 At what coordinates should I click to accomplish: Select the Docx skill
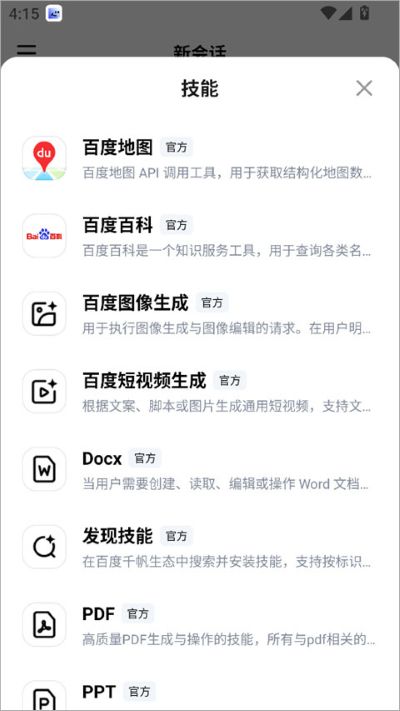coord(200,469)
